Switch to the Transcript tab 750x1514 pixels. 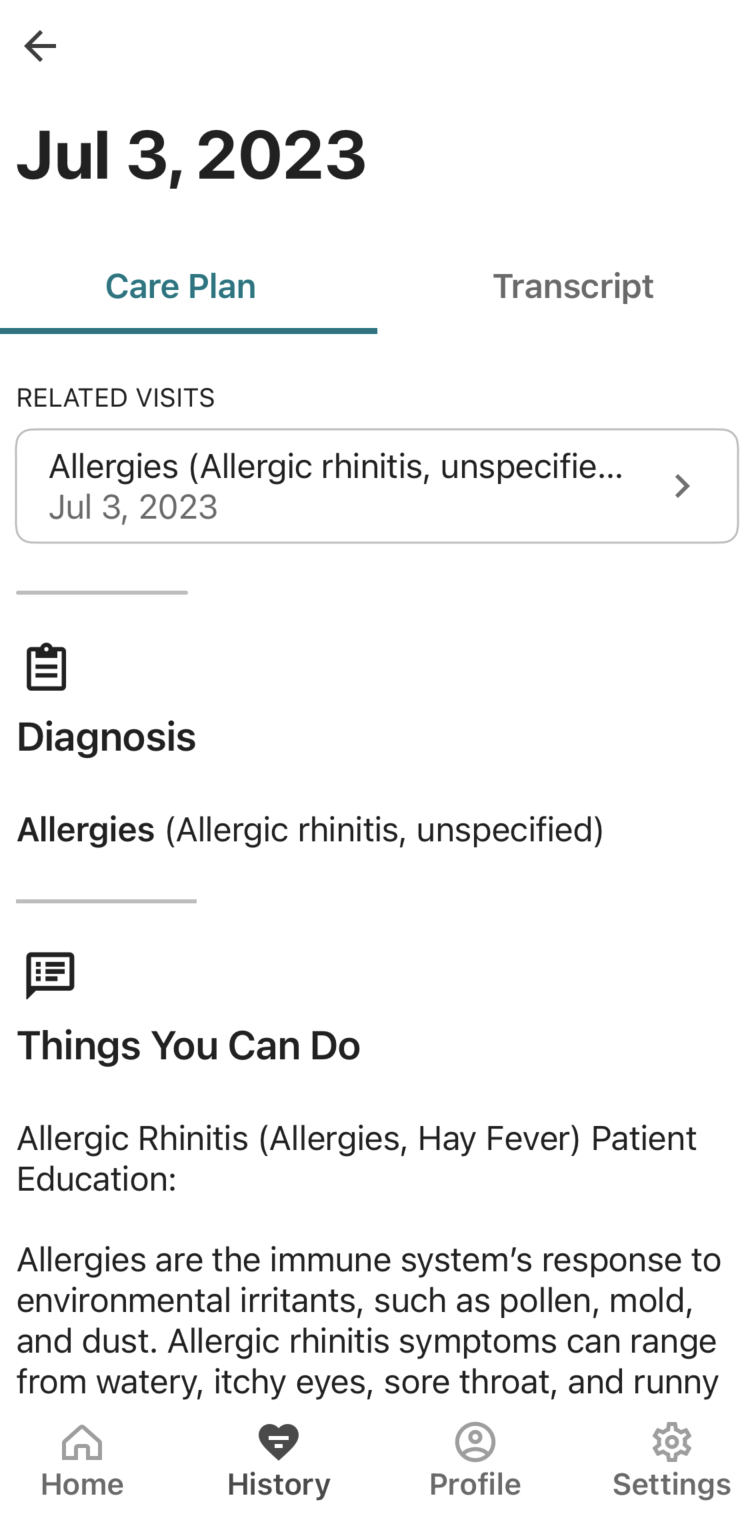point(572,287)
